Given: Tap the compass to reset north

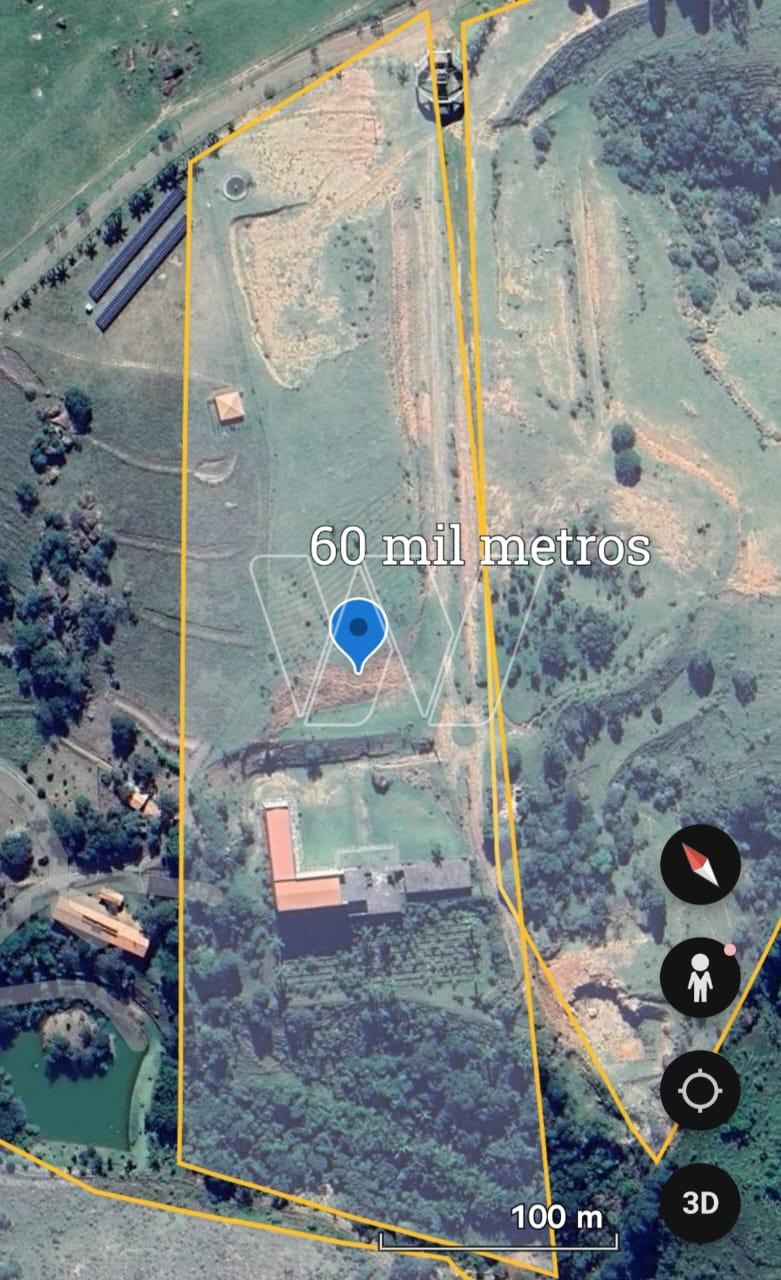Looking at the screenshot, I should tap(700, 865).
